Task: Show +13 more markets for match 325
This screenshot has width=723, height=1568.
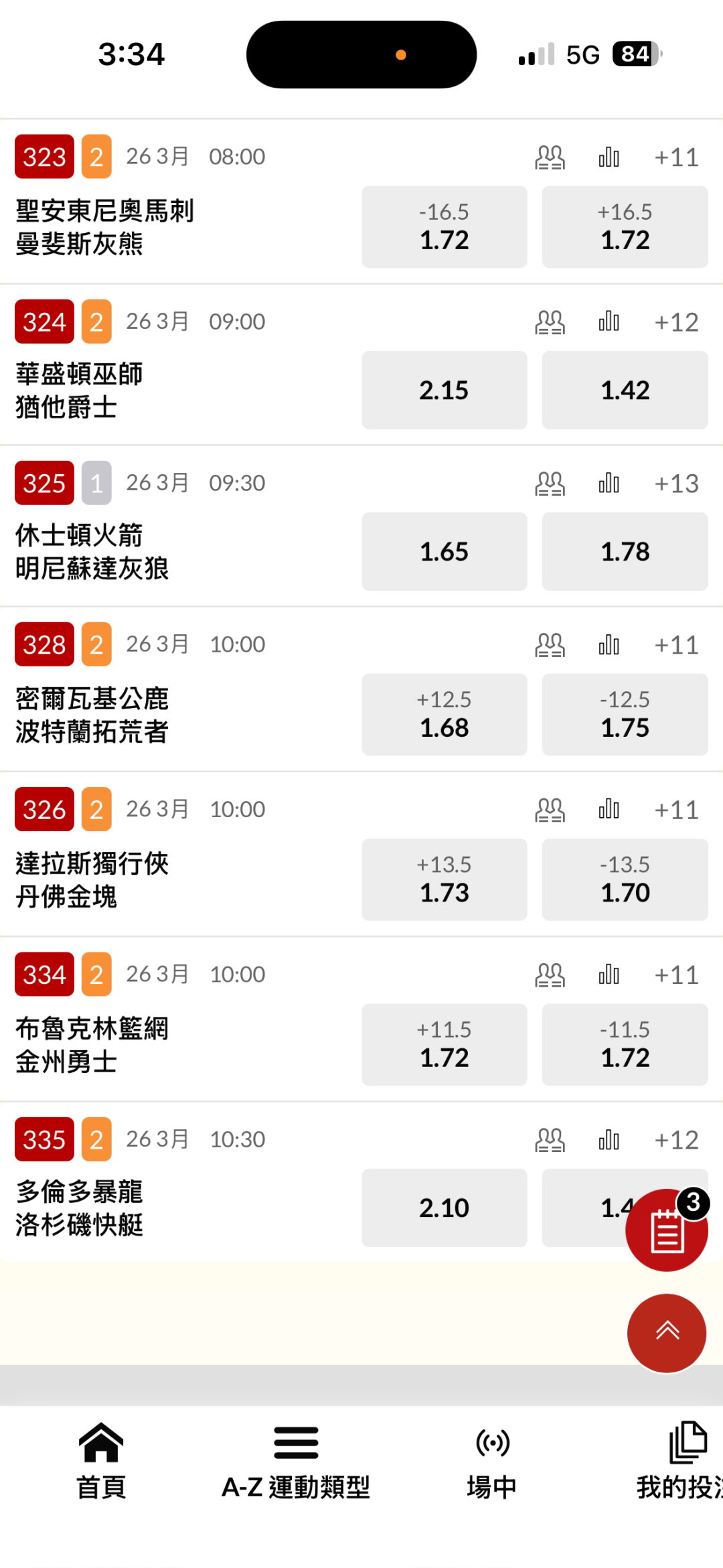Action: tap(676, 484)
